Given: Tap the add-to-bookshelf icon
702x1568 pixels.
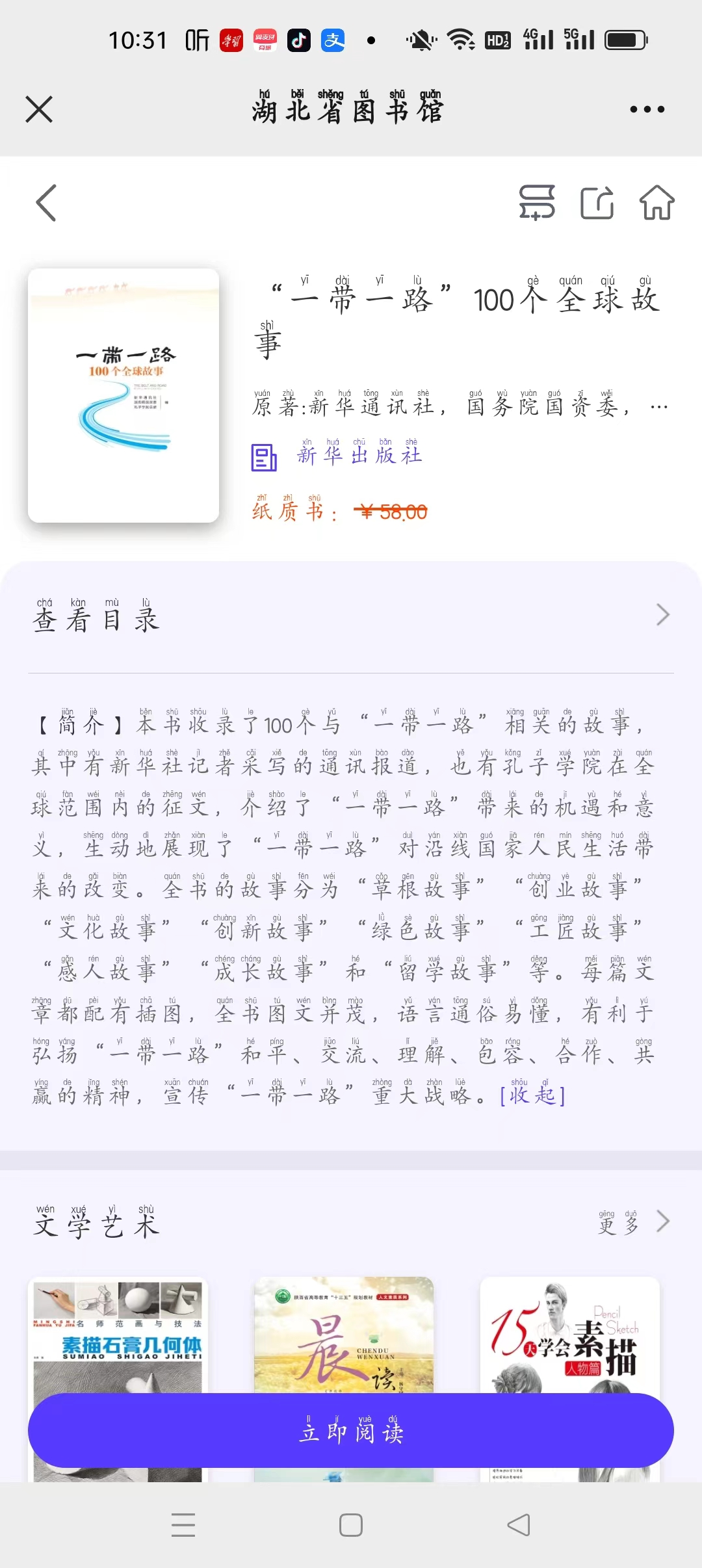Looking at the screenshot, I should (x=537, y=203).
